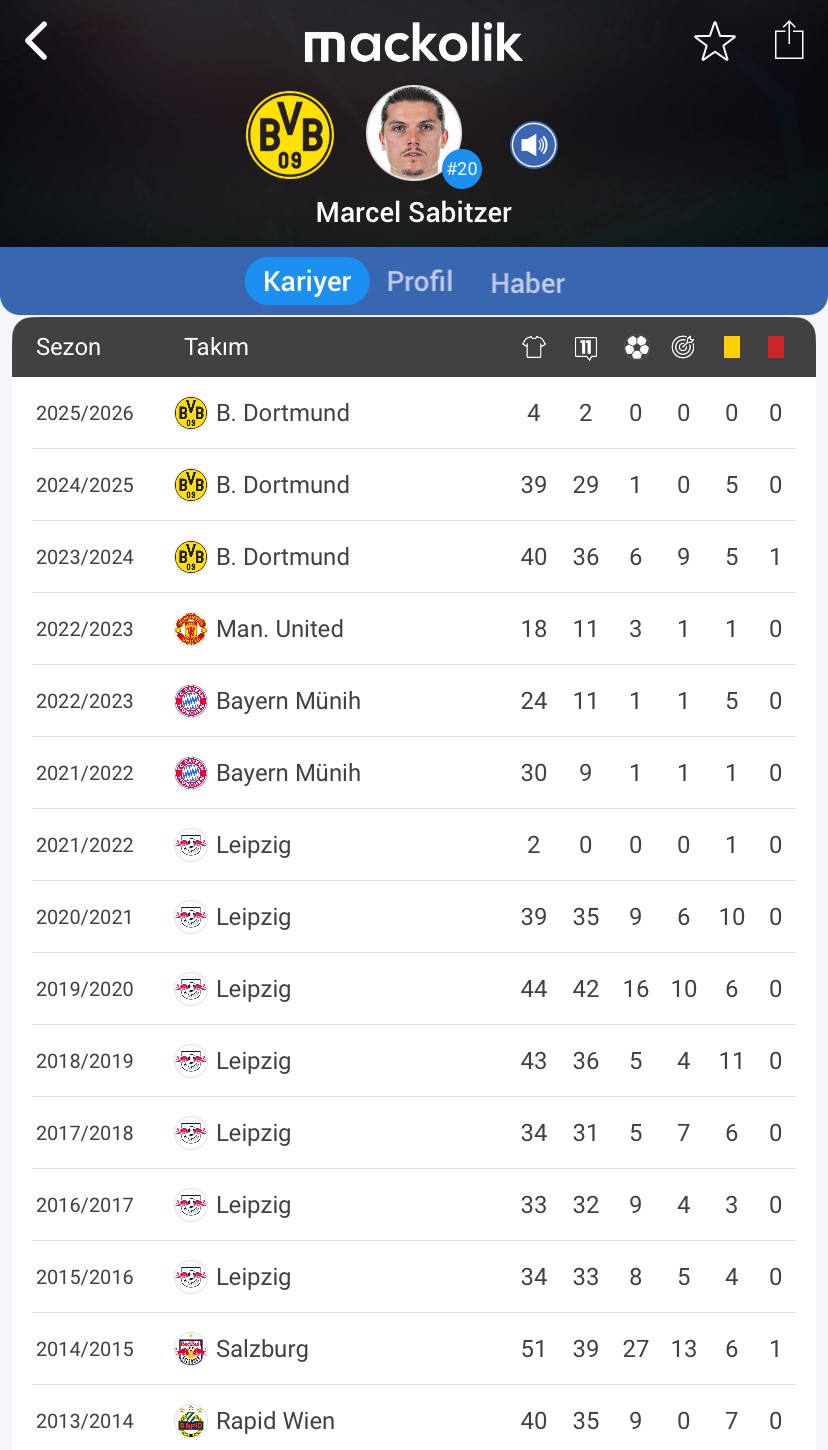Open the 2019/2020 Leipzig season row
The height and width of the screenshot is (1450, 828).
[x=414, y=989]
